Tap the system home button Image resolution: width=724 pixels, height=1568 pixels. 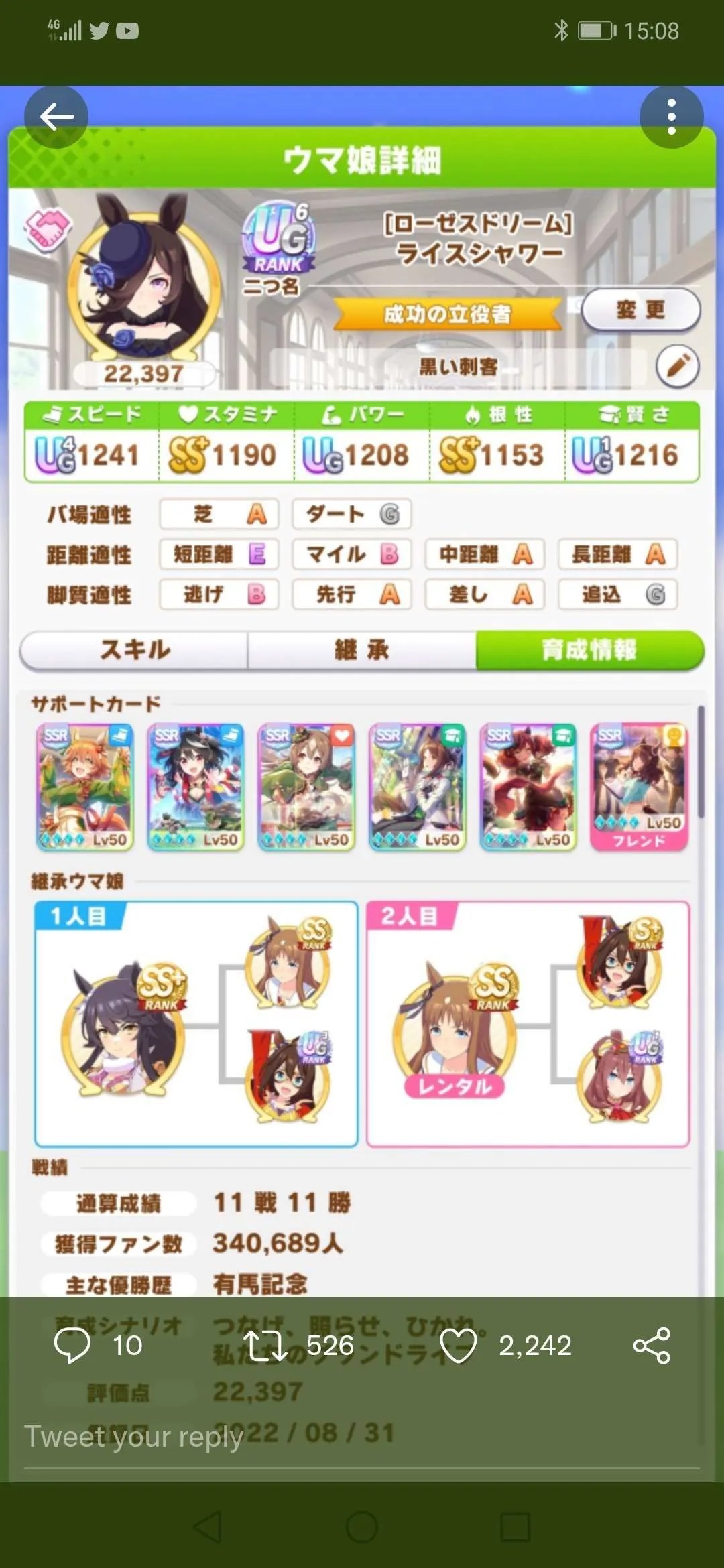362,1528
